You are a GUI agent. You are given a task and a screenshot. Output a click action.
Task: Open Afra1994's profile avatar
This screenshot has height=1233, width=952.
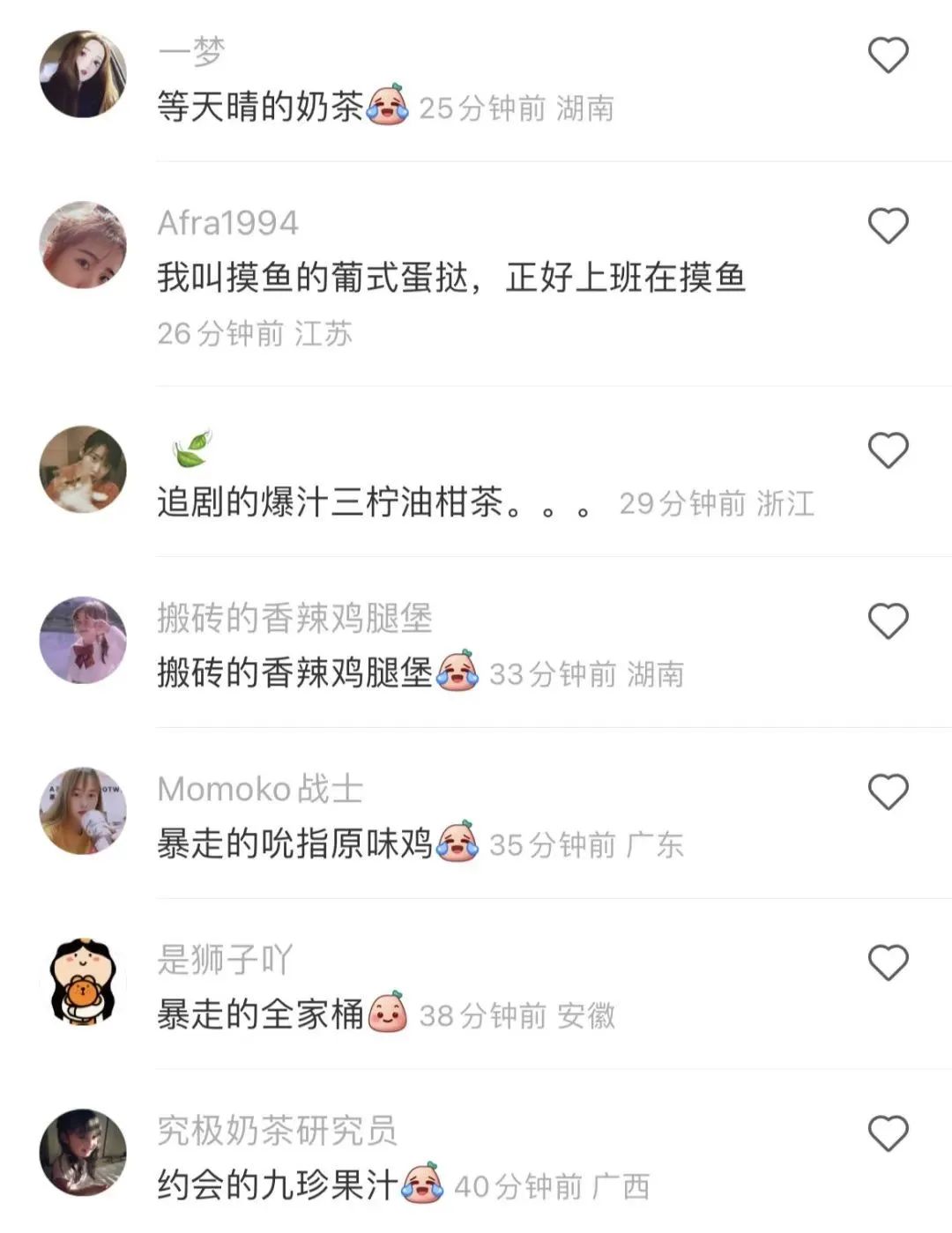(x=83, y=245)
